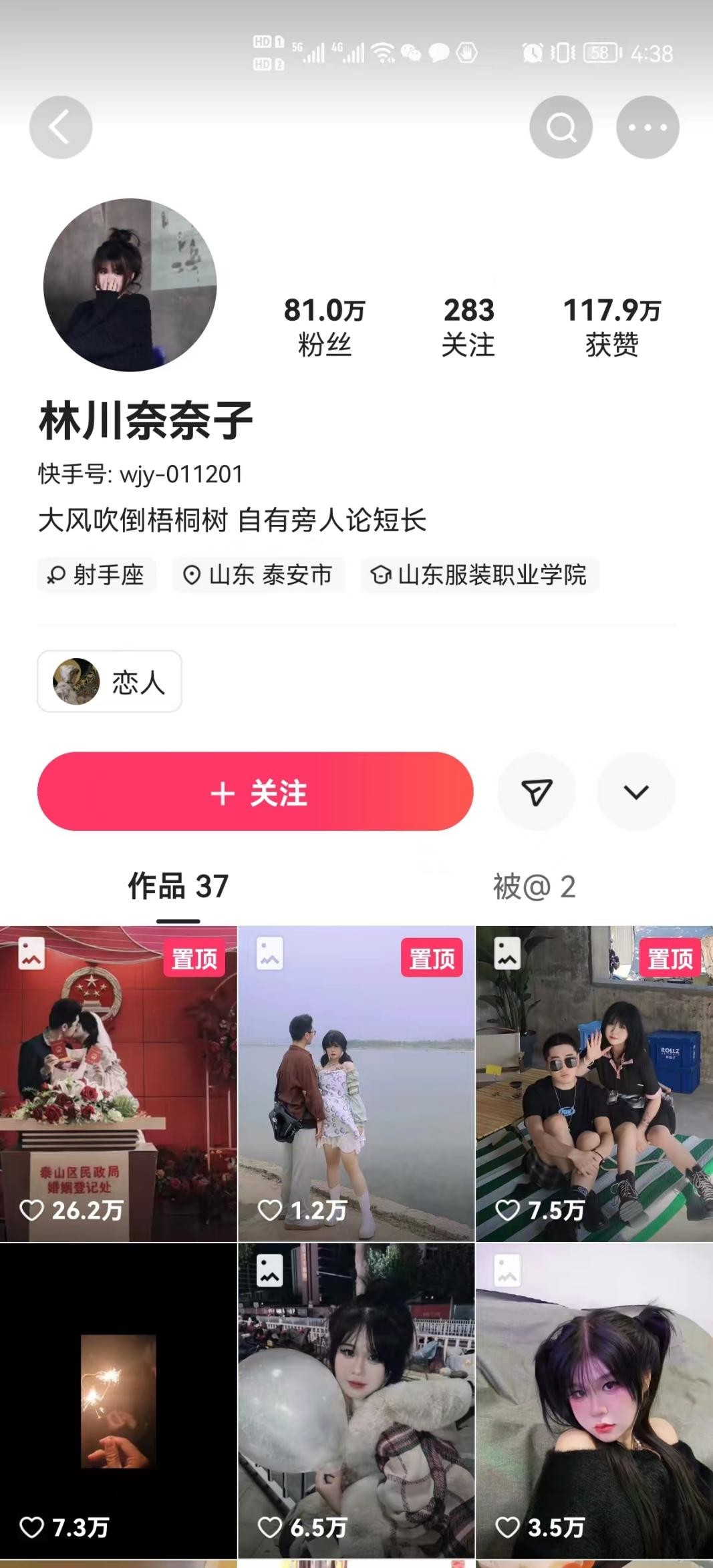Open the search on this profile

[561, 126]
